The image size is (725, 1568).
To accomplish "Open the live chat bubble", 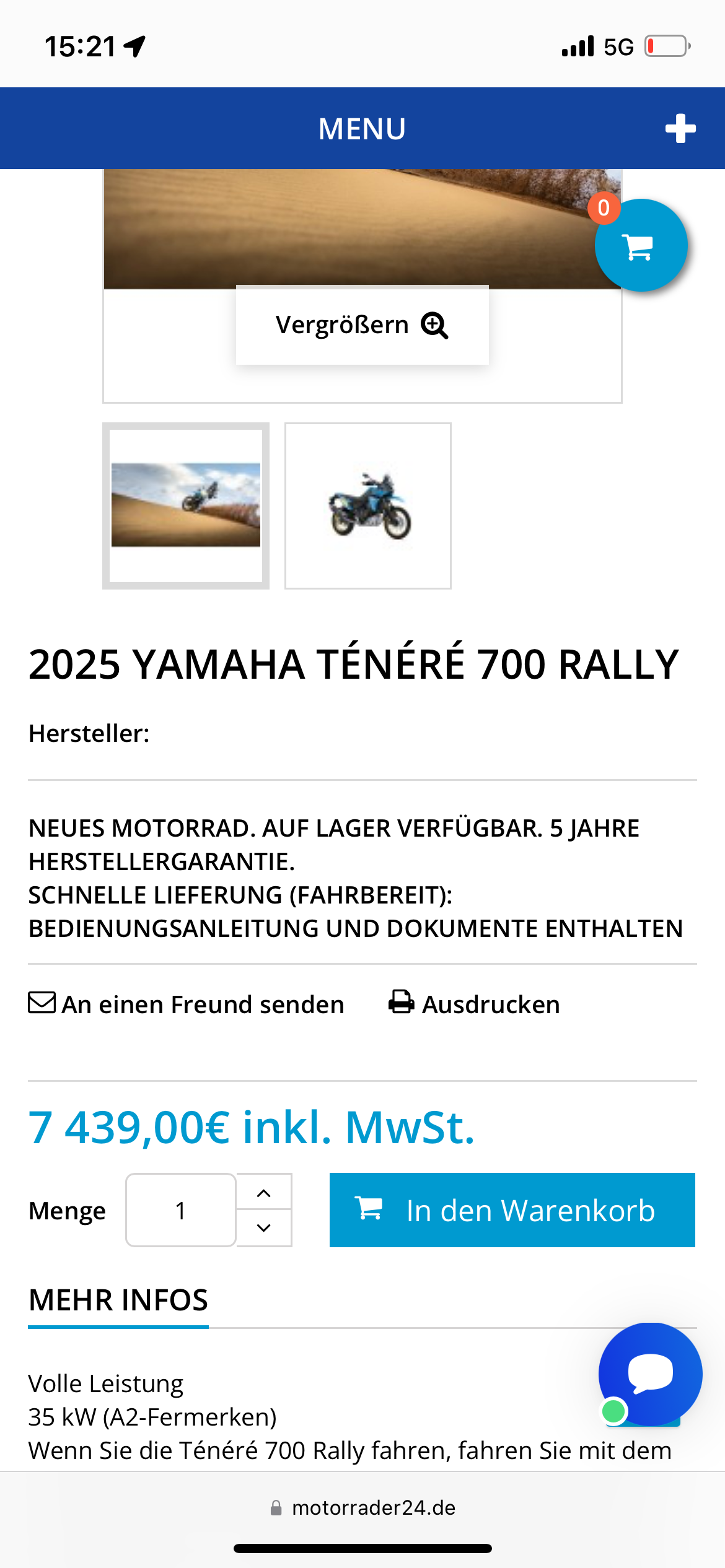I will click(x=649, y=1374).
